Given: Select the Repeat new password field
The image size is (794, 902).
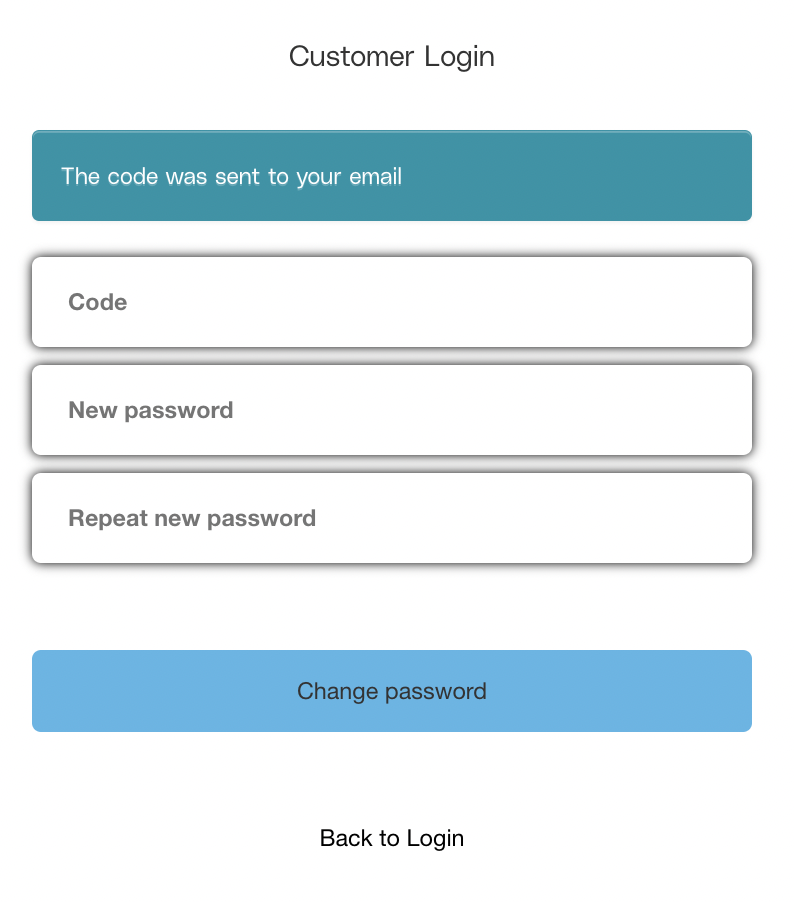Looking at the screenshot, I should tap(392, 518).
